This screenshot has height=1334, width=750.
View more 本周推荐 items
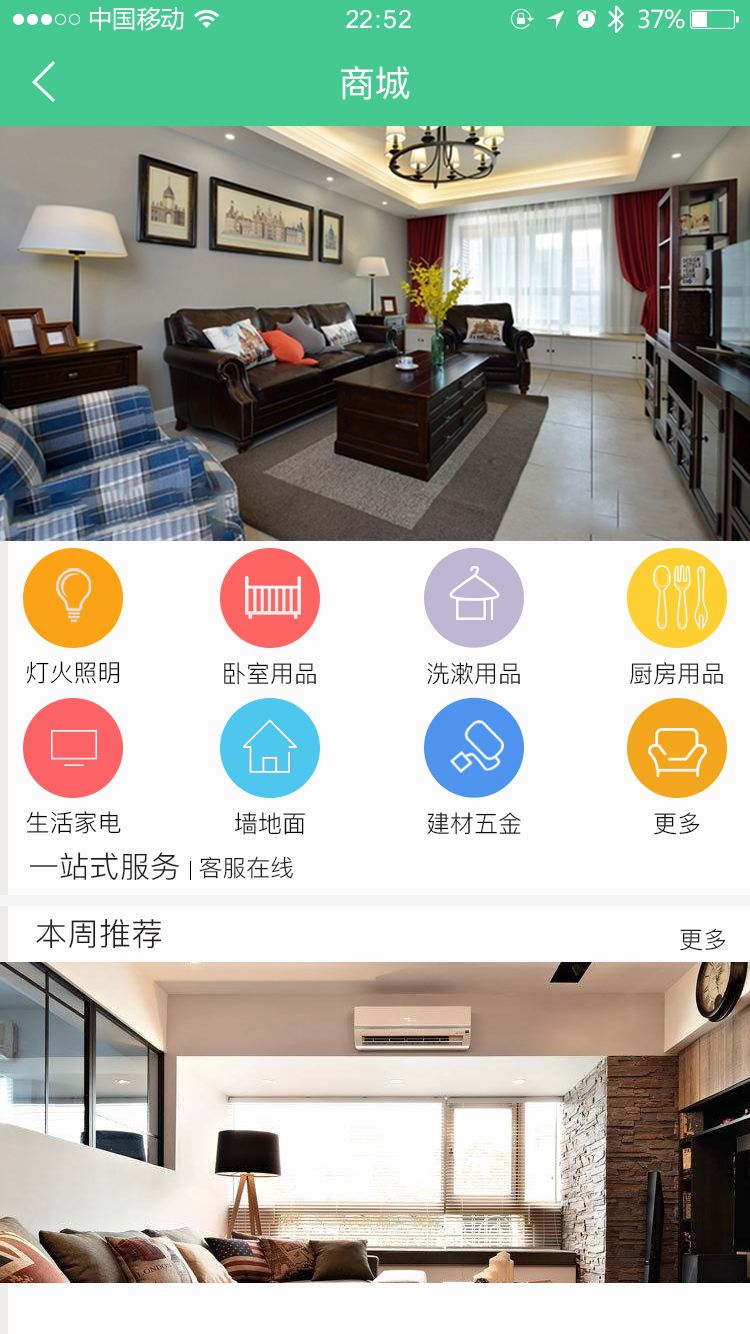click(702, 939)
